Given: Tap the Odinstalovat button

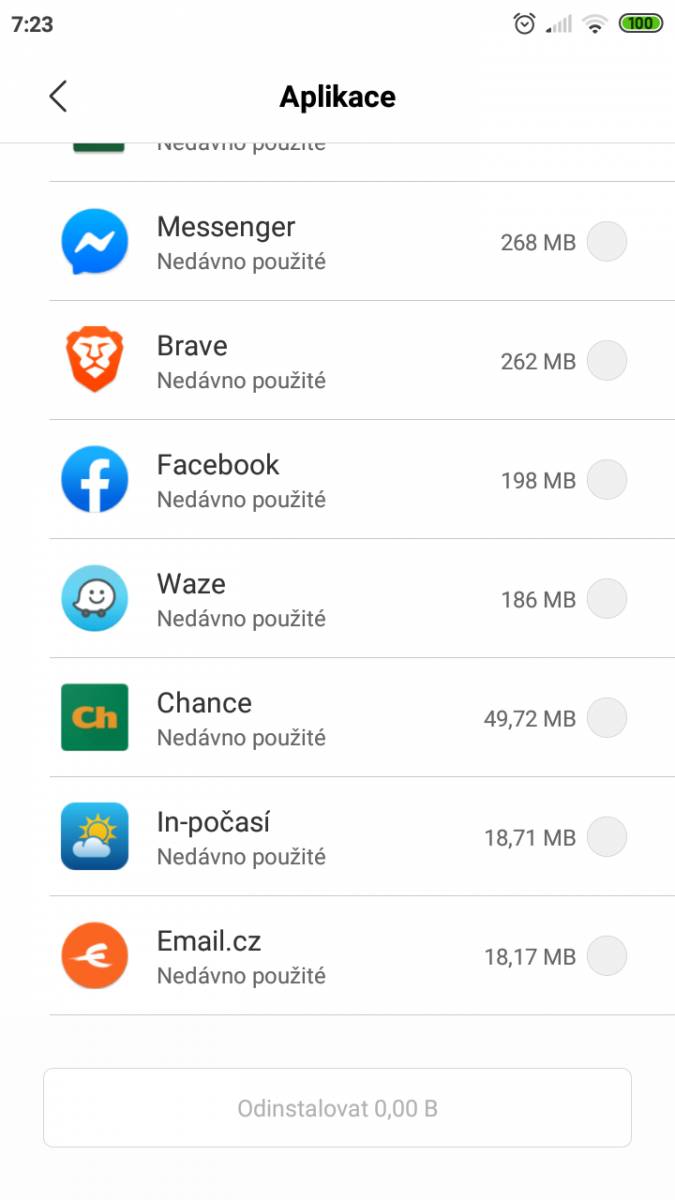Looking at the screenshot, I should coord(337,1108).
